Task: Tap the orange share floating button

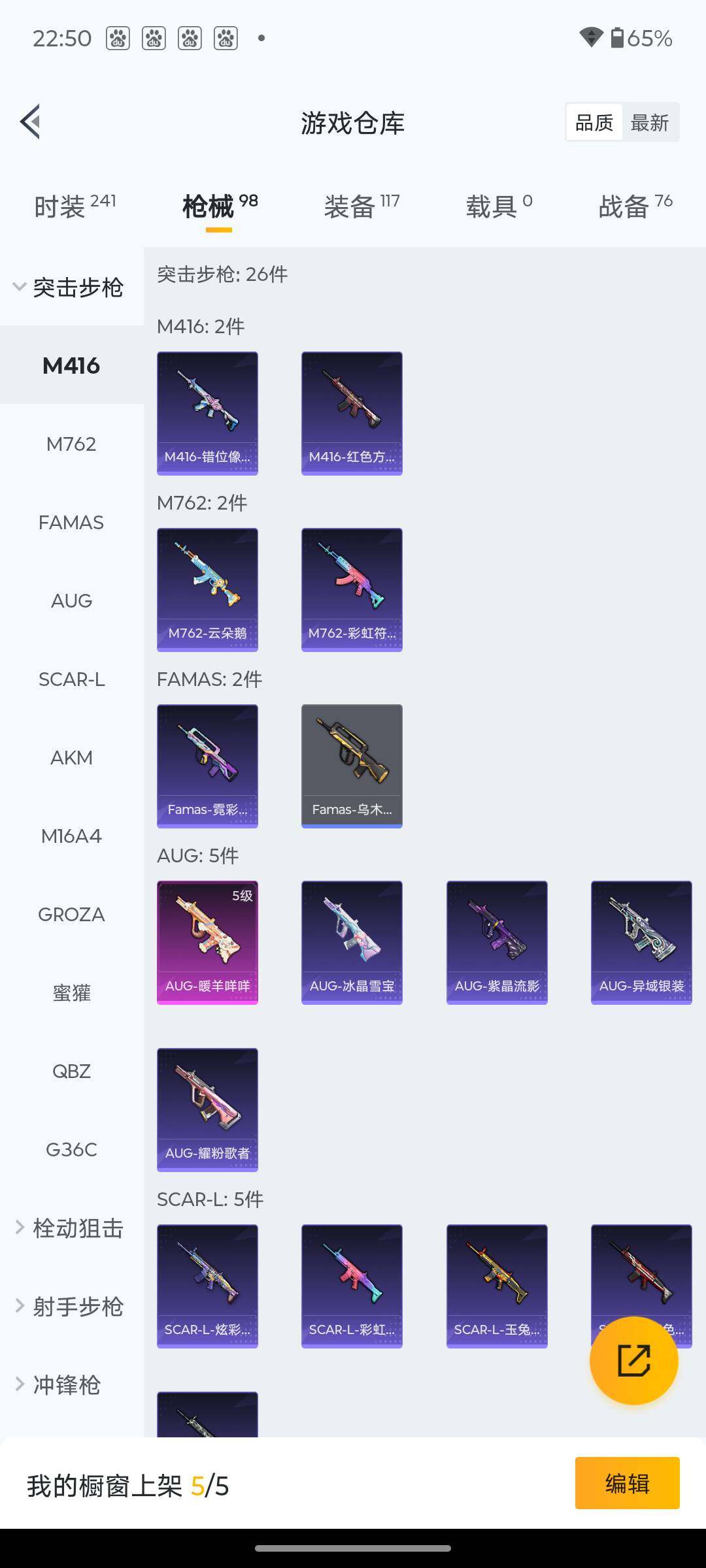Action: [633, 1360]
